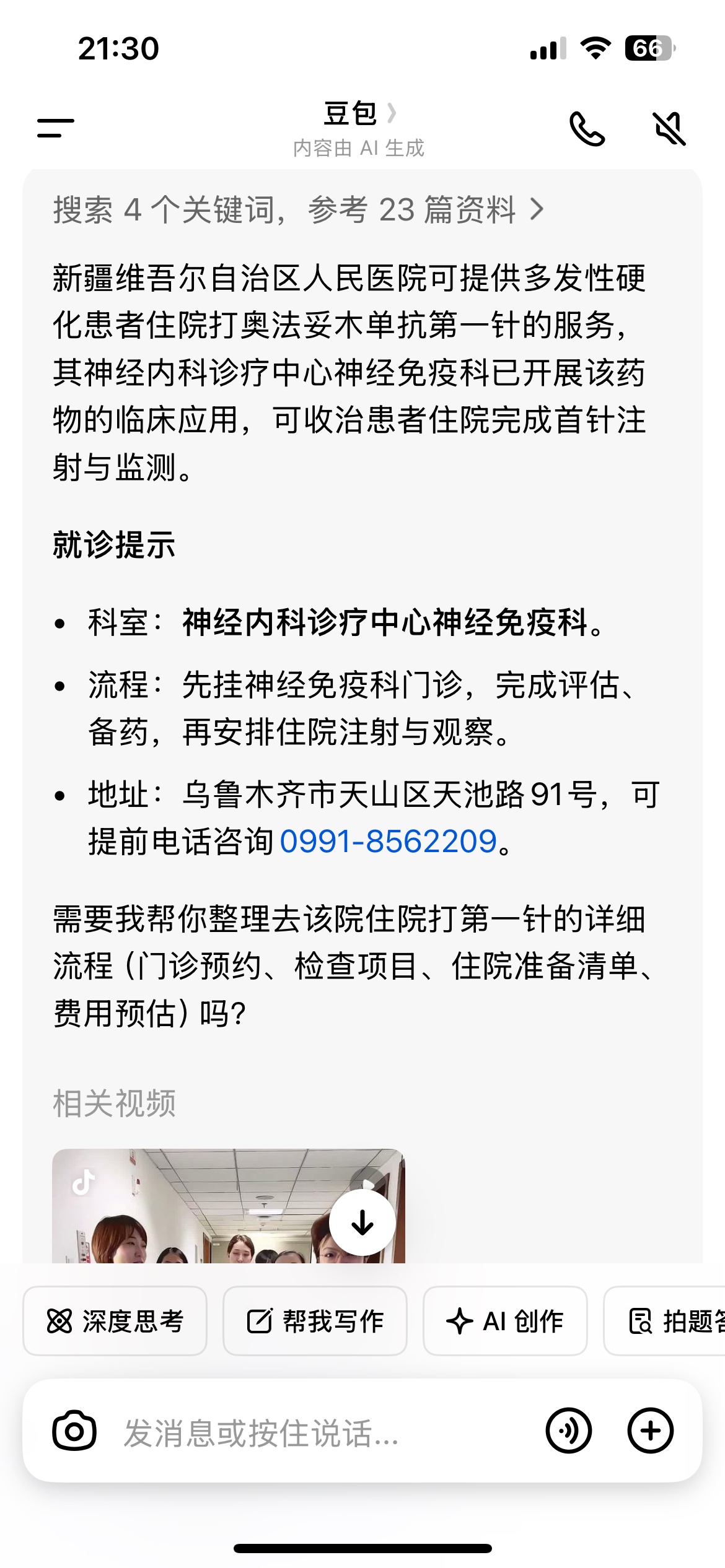The image size is (725, 1568).
Task: Open the camera in the message bar
Action: (x=74, y=1431)
